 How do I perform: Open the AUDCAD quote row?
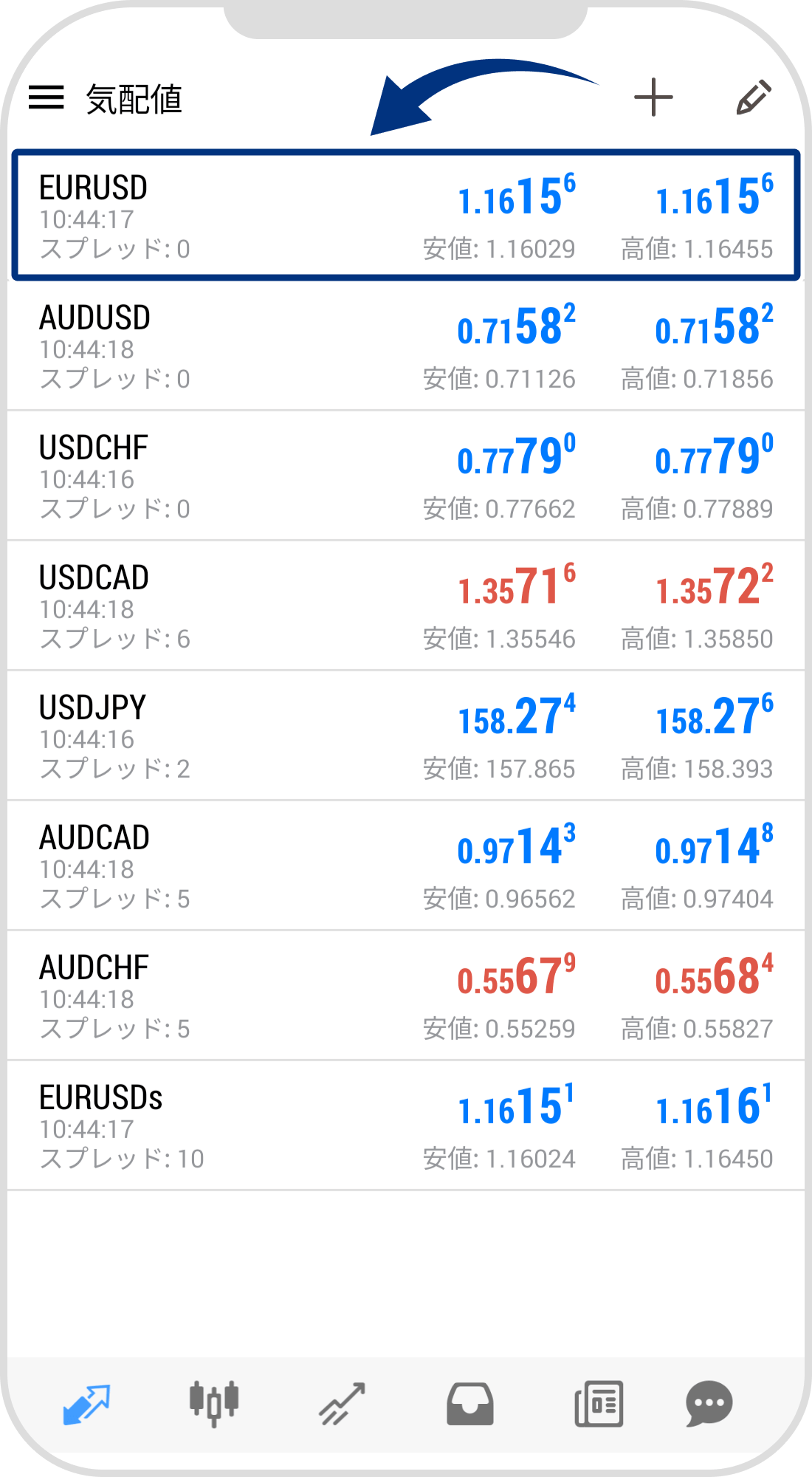pyautogui.click(x=406, y=866)
